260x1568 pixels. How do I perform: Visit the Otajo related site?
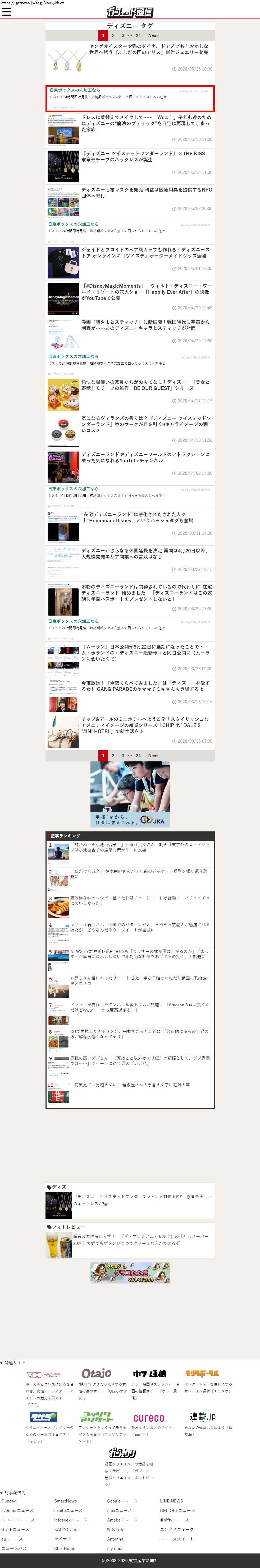coord(96,1373)
